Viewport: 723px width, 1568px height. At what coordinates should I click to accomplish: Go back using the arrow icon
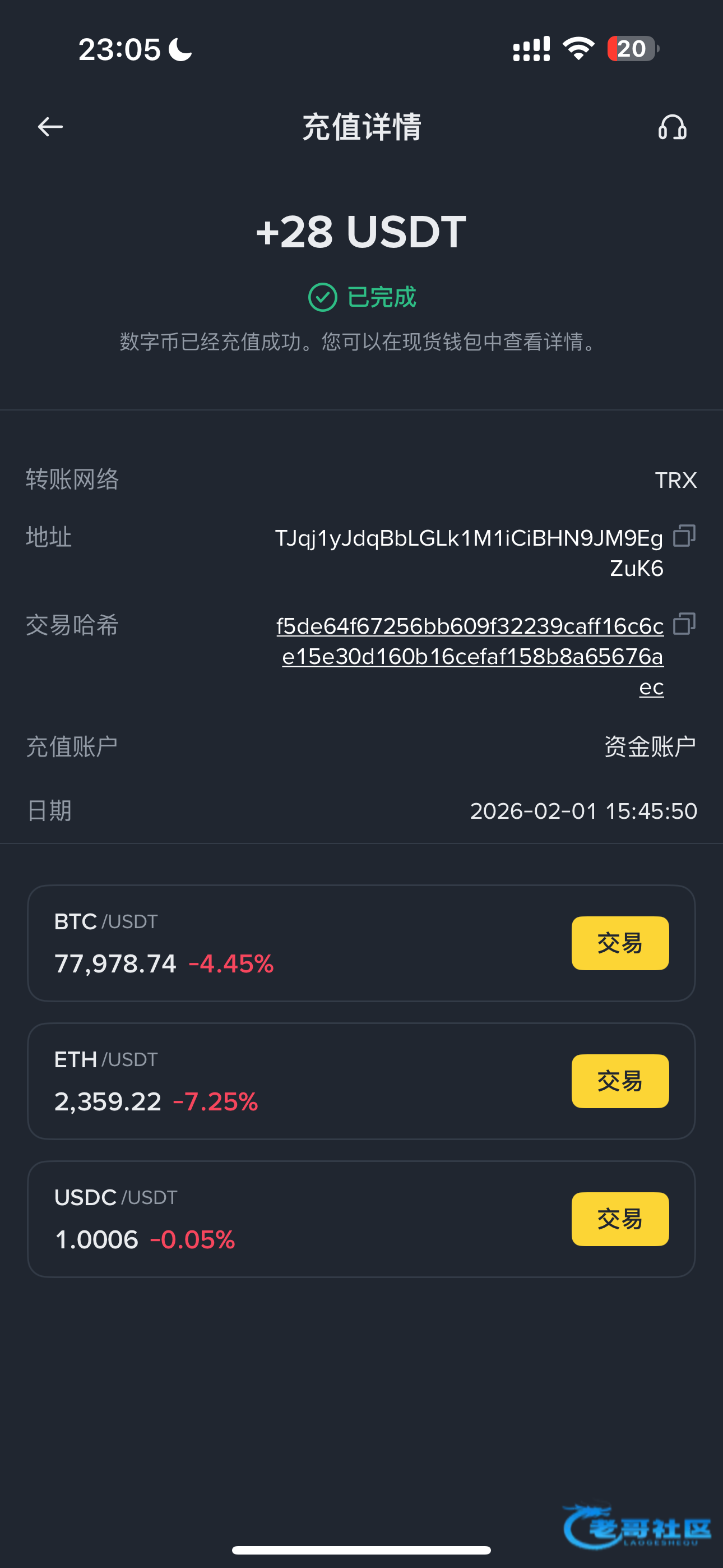[50, 127]
